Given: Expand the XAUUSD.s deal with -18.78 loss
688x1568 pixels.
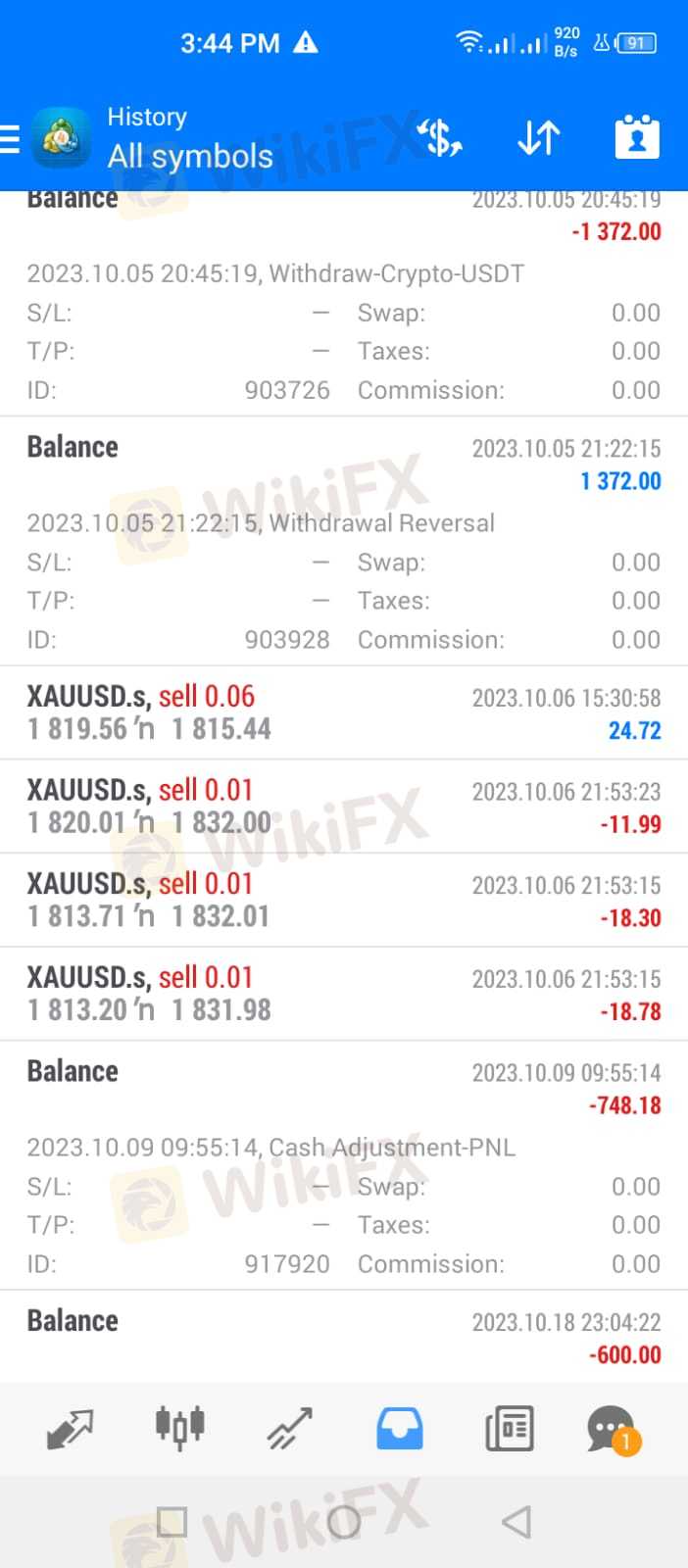Looking at the screenshot, I should [x=343, y=994].
